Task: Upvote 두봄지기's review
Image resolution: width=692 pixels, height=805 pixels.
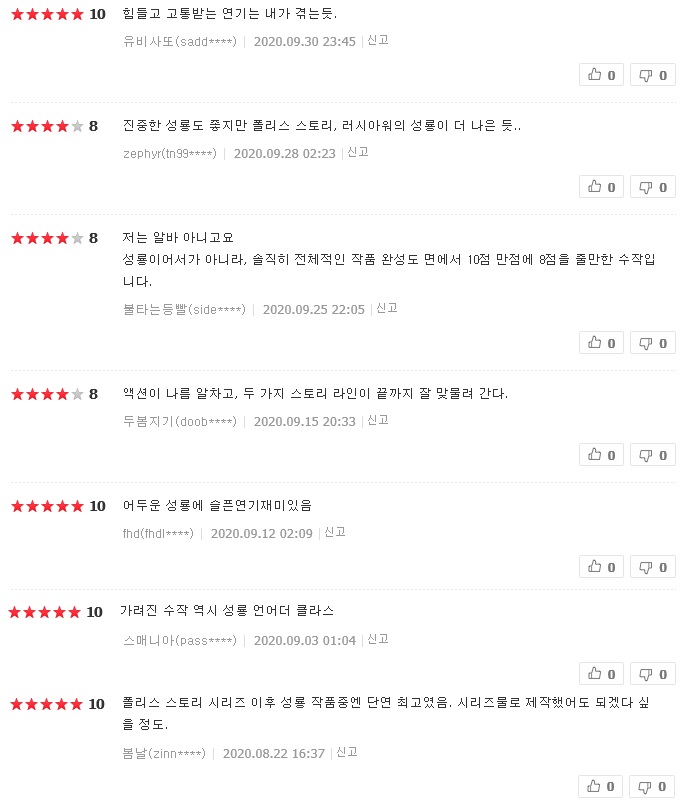Action: [x=601, y=455]
